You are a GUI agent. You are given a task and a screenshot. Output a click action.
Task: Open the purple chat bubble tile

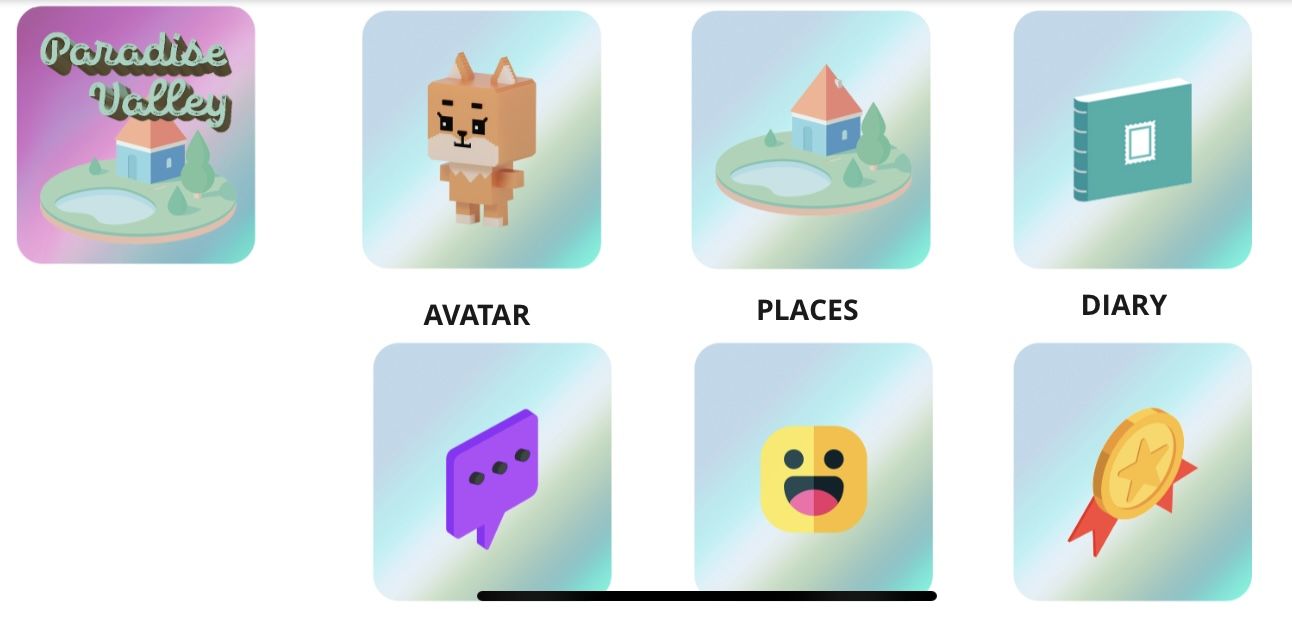coord(492,472)
